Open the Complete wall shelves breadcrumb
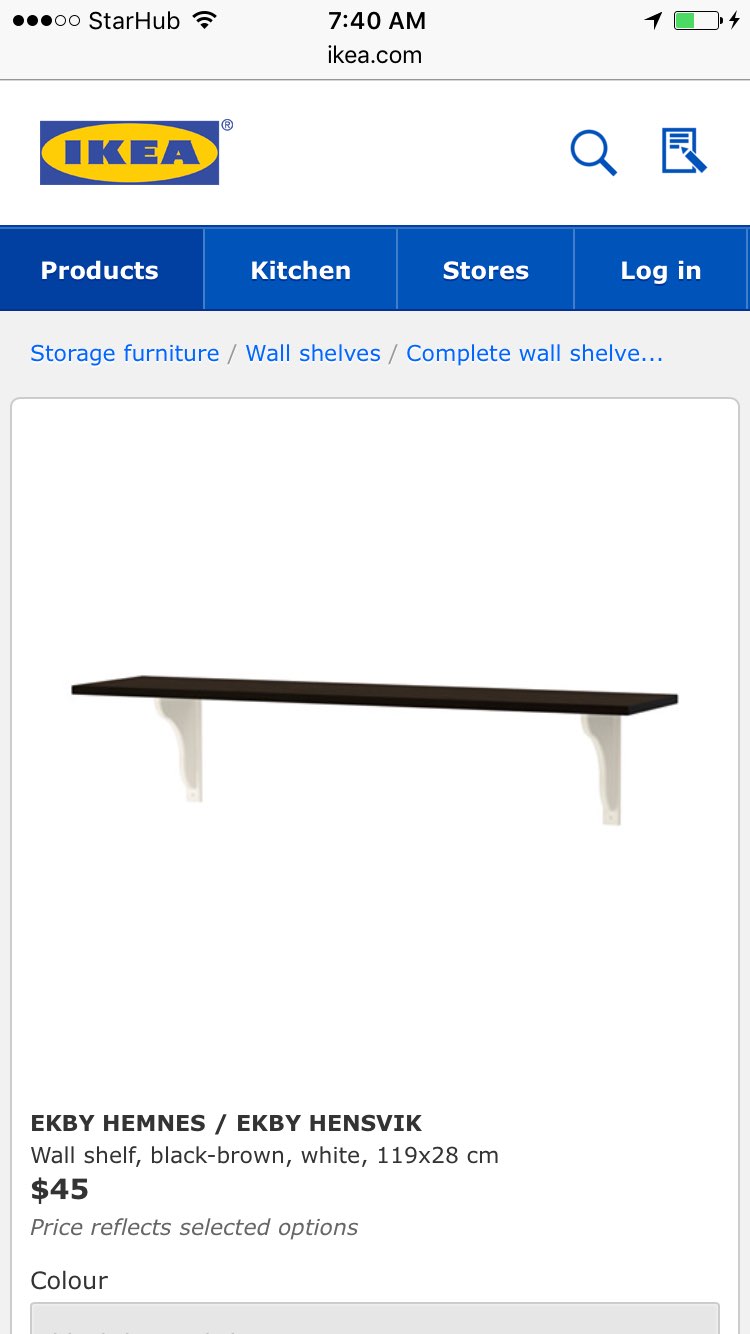The height and width of the screenshot is (1334, 750). 534,353
